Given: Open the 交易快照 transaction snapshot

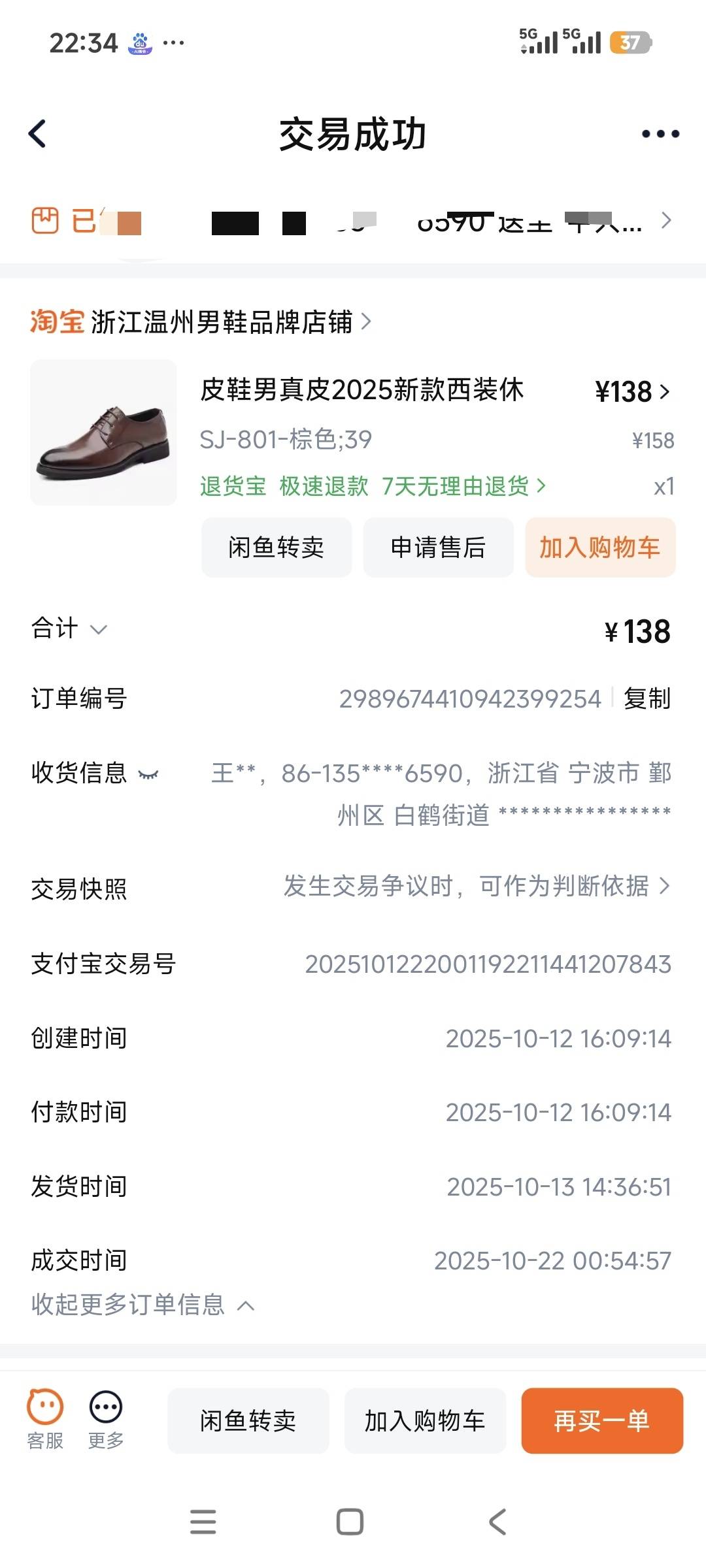Looking at the screenshot, I should (x=477, y=887).
